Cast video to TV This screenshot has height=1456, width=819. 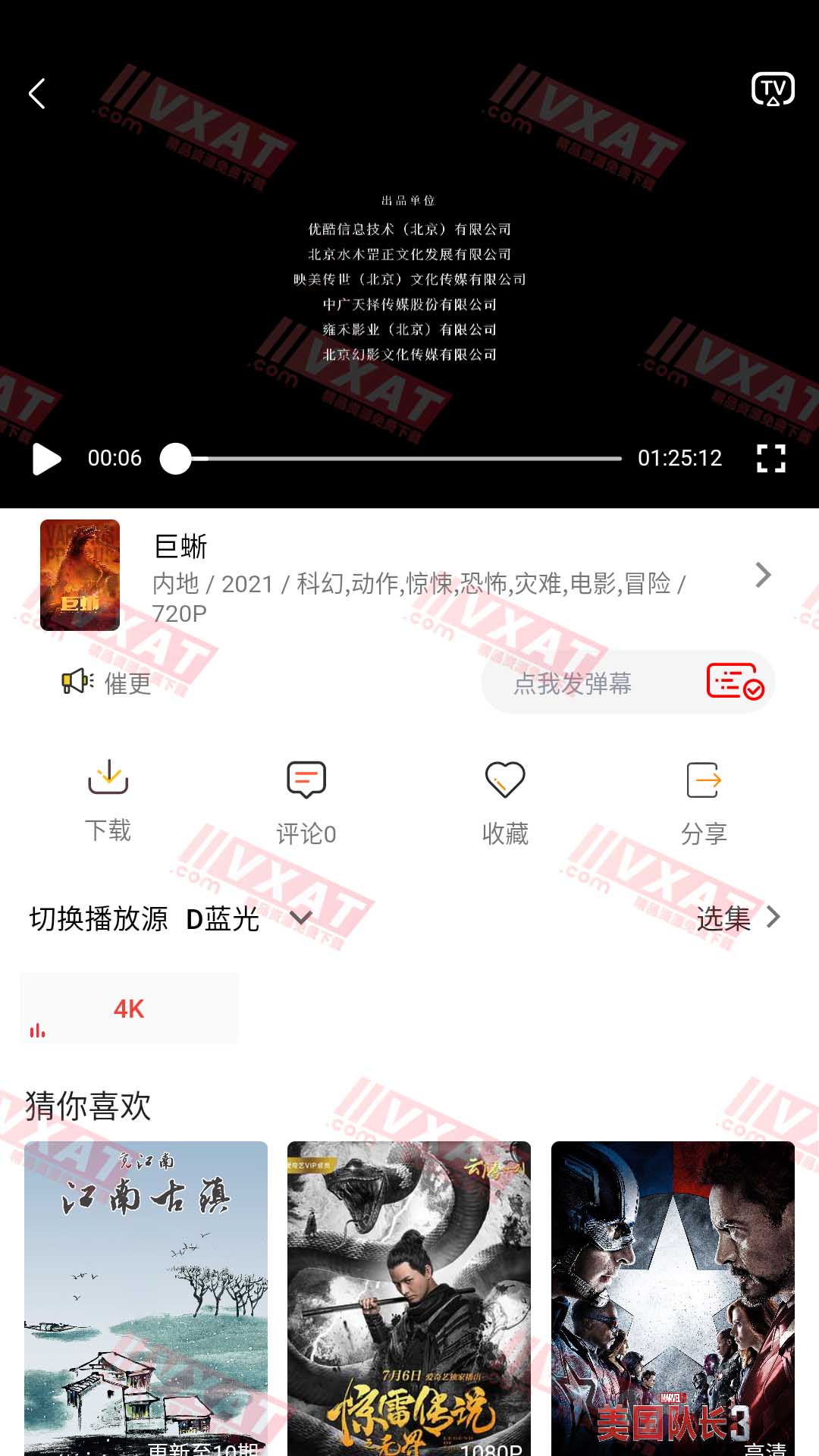click(x=772, y=89)
